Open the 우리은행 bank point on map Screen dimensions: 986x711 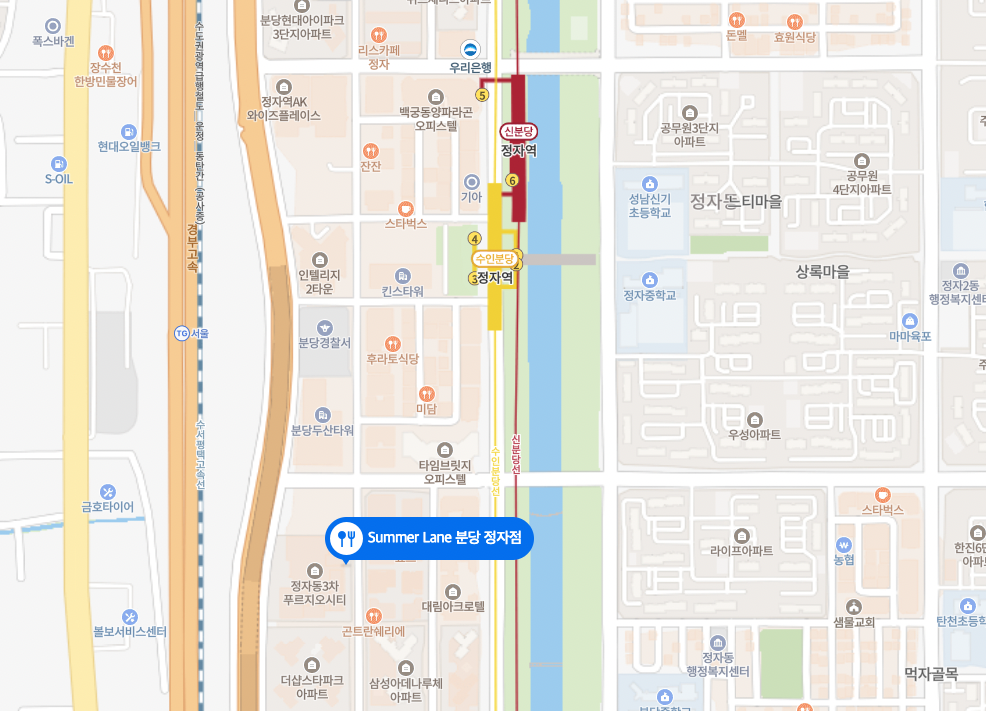(x=470, y=49)
